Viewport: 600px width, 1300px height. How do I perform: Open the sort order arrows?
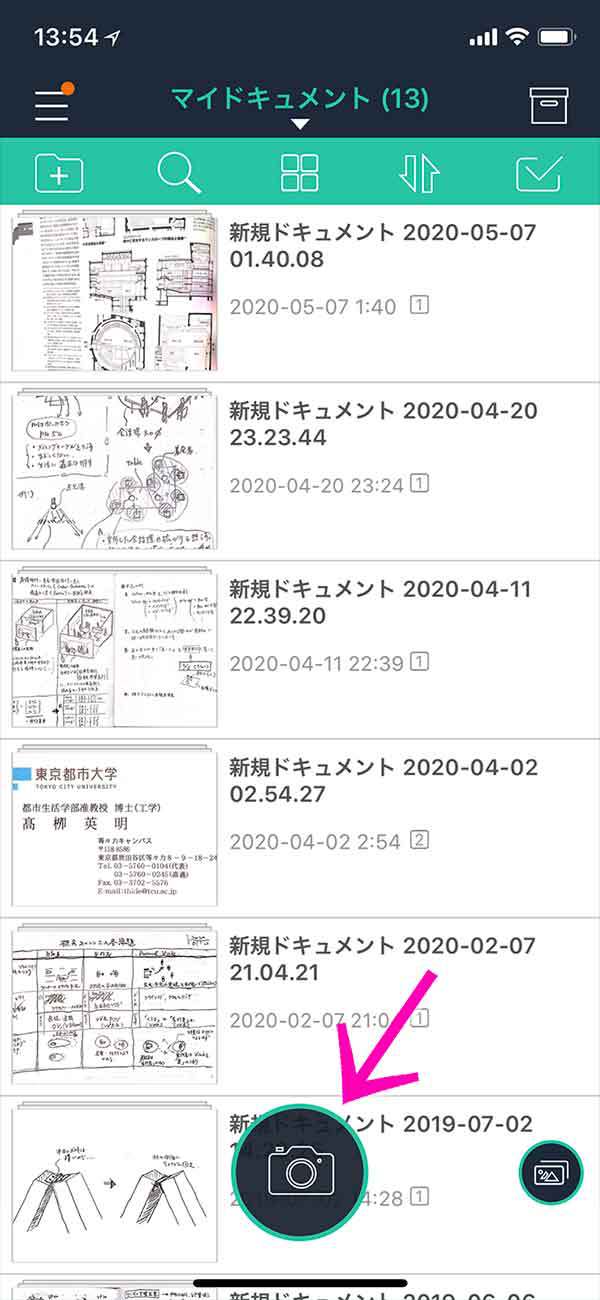click(419, 173)
